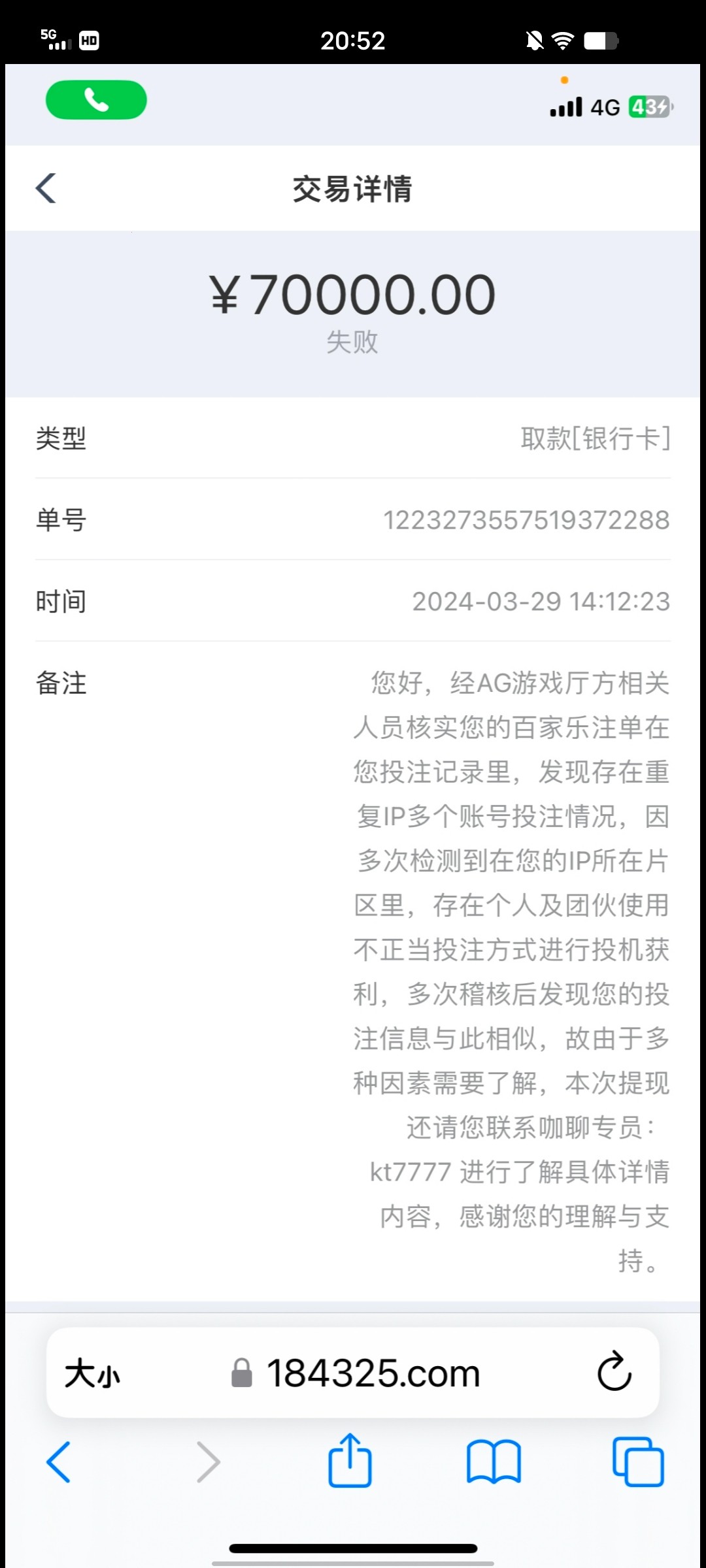Viewport: 706px width, 1568px height.
Task: Navigate back in Safari toolbar
Action: point(59,1462)
